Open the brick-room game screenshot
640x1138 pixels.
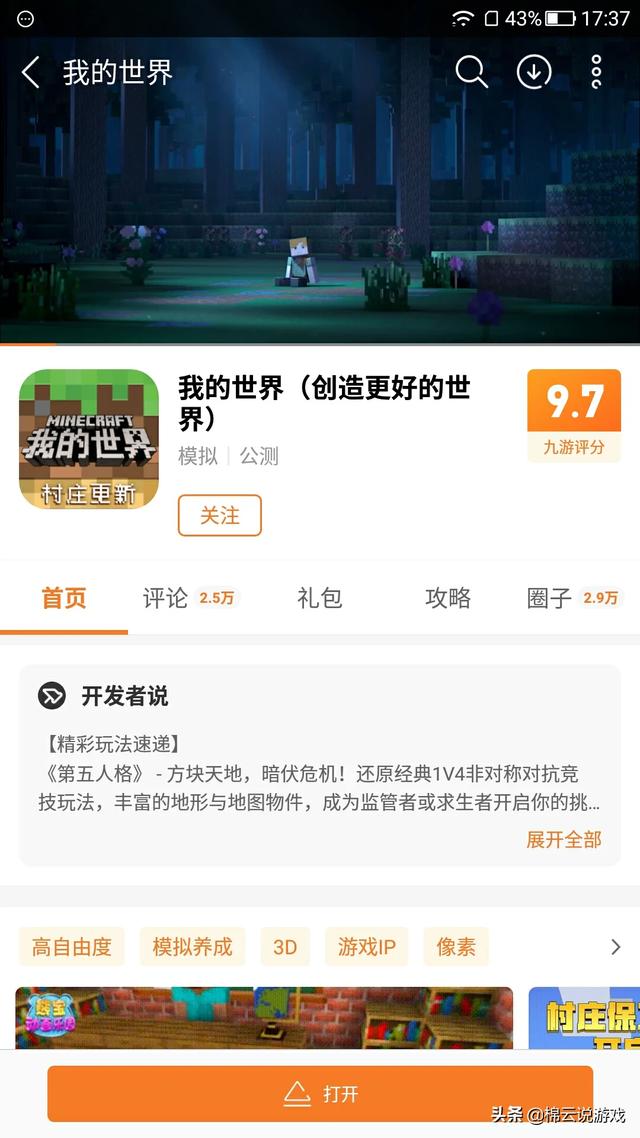pos(264,1018)
